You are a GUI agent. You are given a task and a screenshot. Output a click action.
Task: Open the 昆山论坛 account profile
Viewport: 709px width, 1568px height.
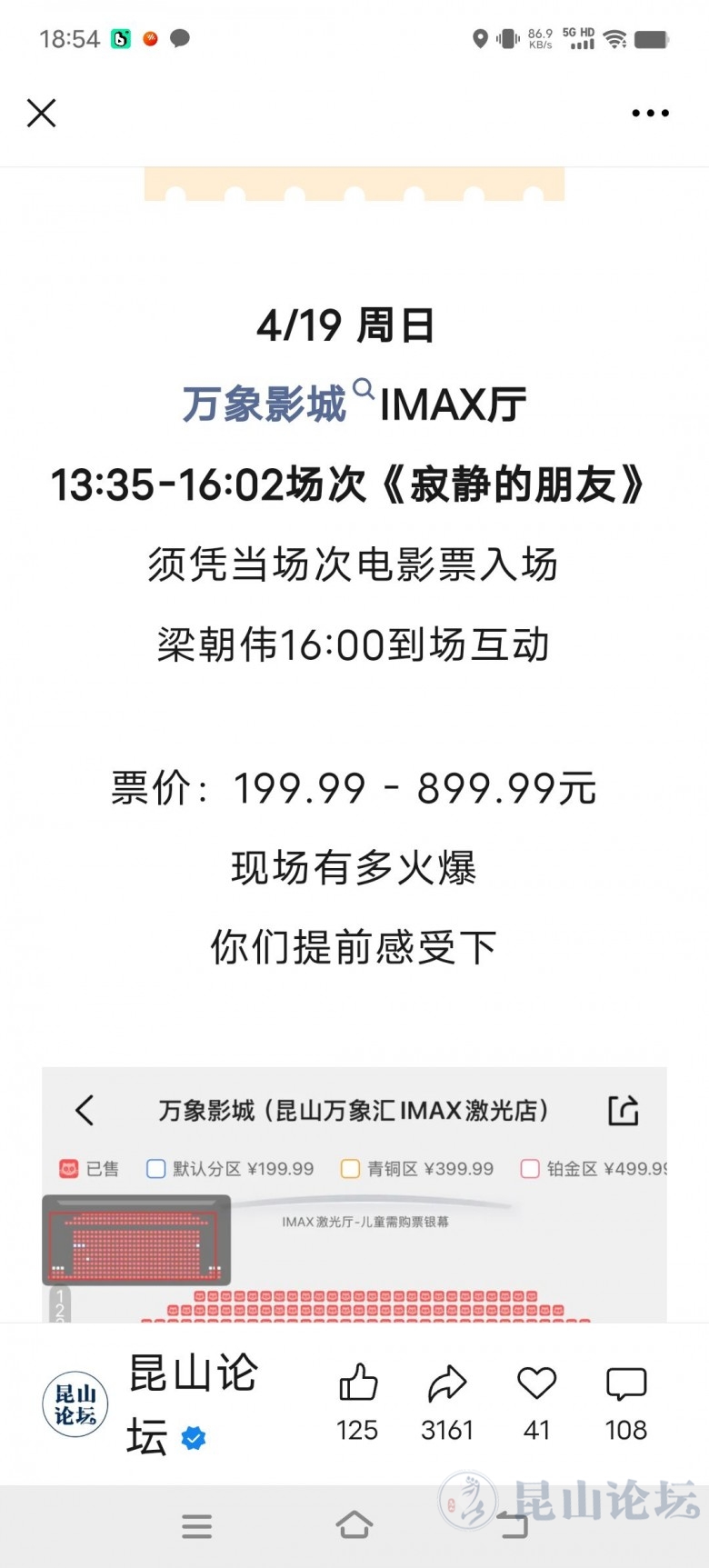tap(75, 1403)
